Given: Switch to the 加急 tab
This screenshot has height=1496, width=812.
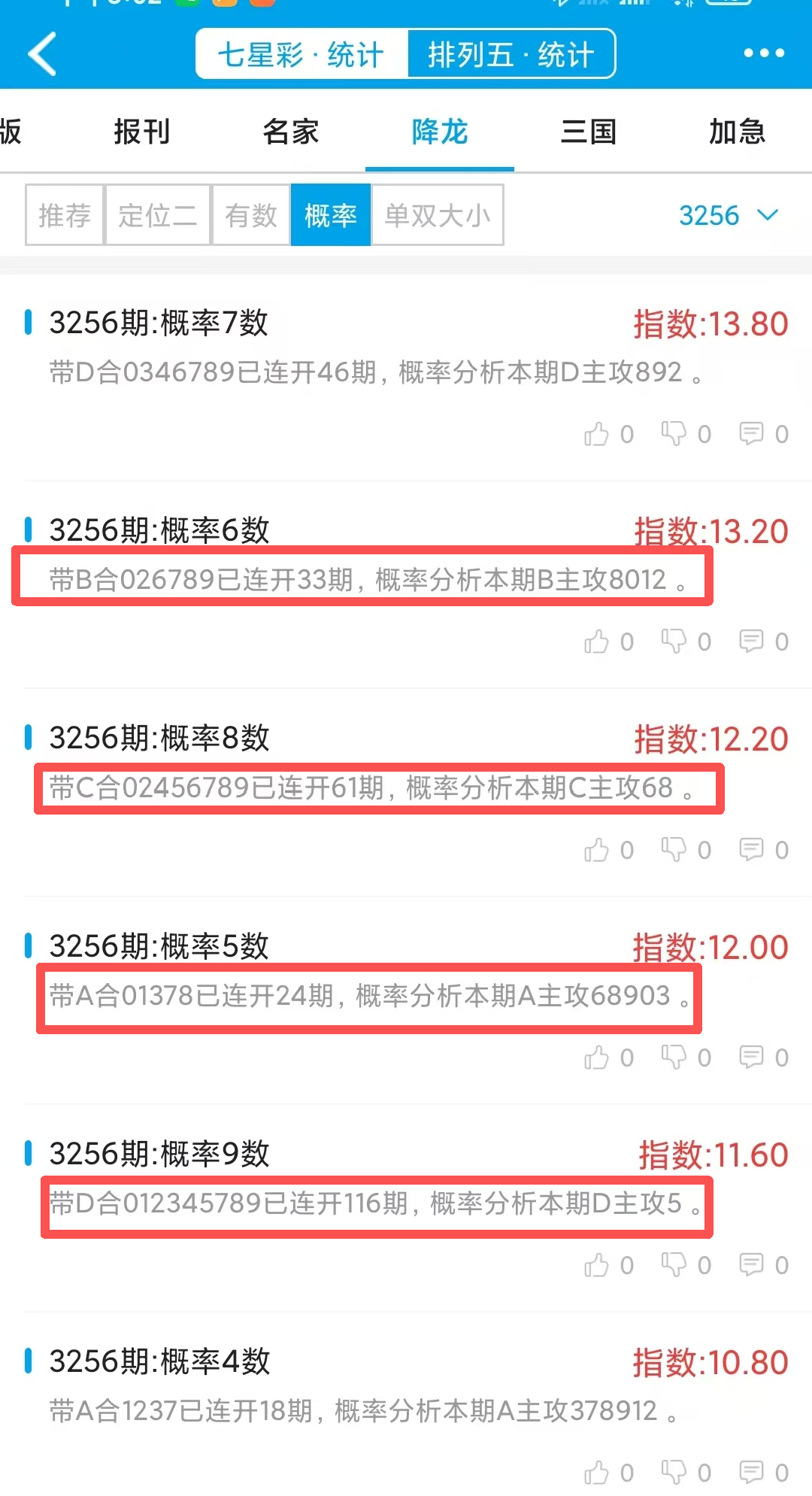Looking at the screenshot, I should point(737,132).
